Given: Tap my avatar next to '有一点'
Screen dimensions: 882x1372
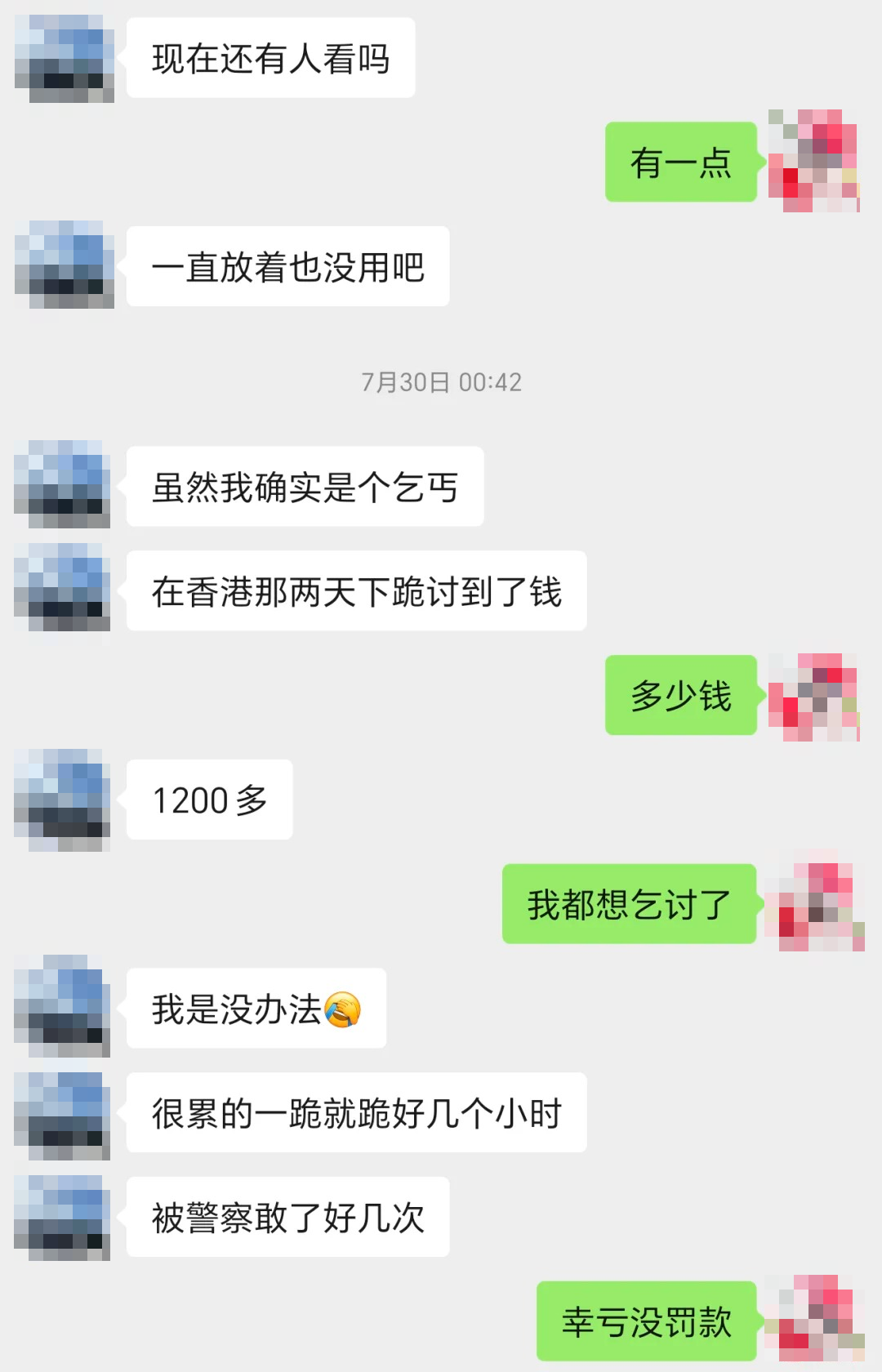Looking at the screenshot, I should (813, 161).
